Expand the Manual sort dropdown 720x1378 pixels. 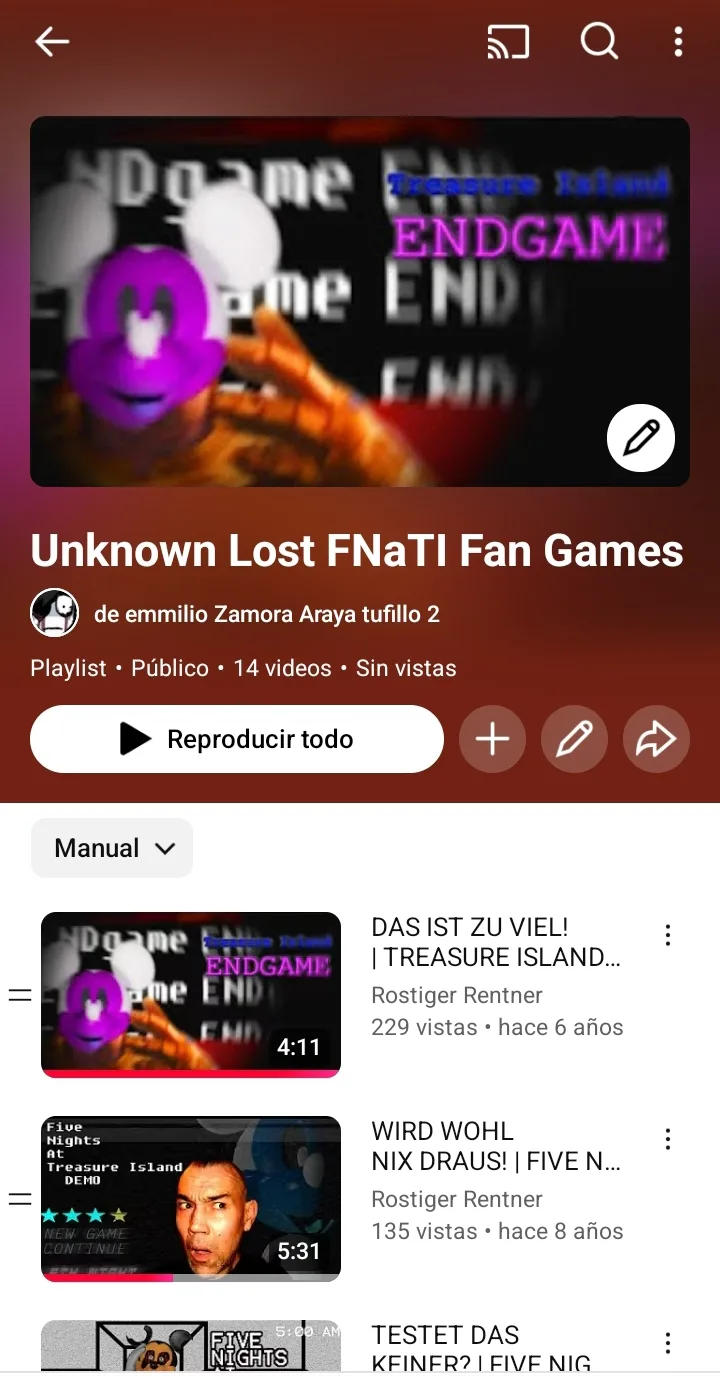[x=112, y=848]
